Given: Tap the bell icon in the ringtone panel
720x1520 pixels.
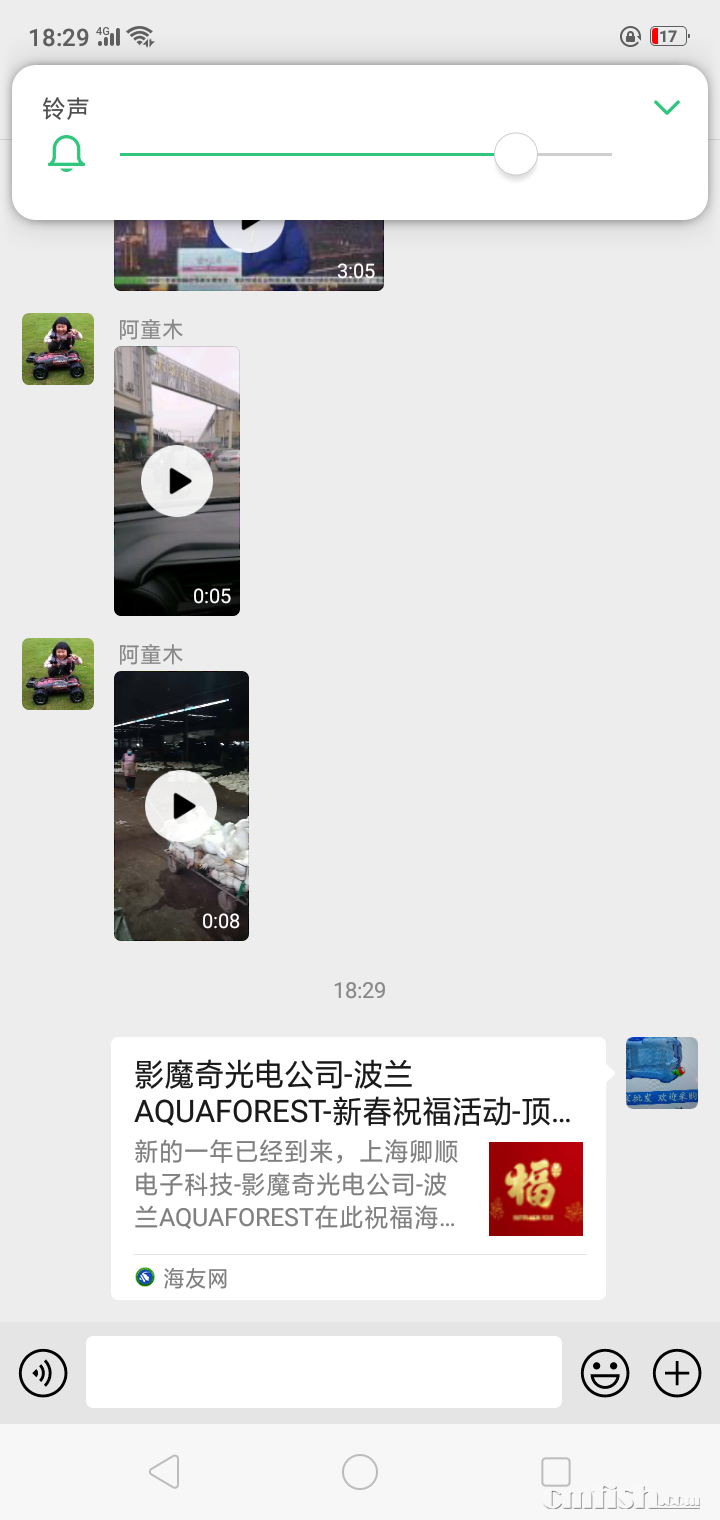Looking at the screenshot, I should click(x=66, y=155).
